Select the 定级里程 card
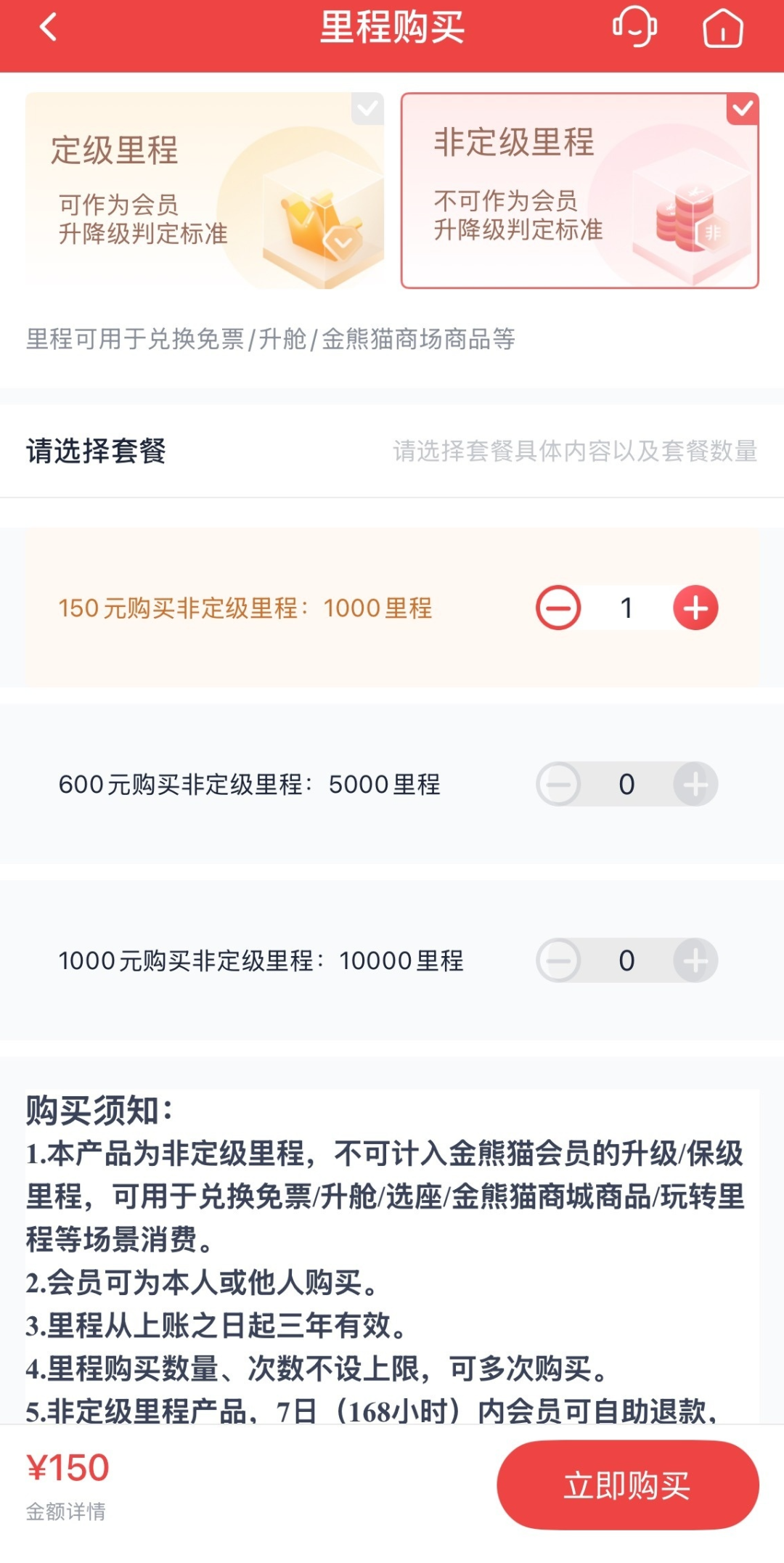The width and height of the screenshot is (784, 1563). tap(205, 190)
